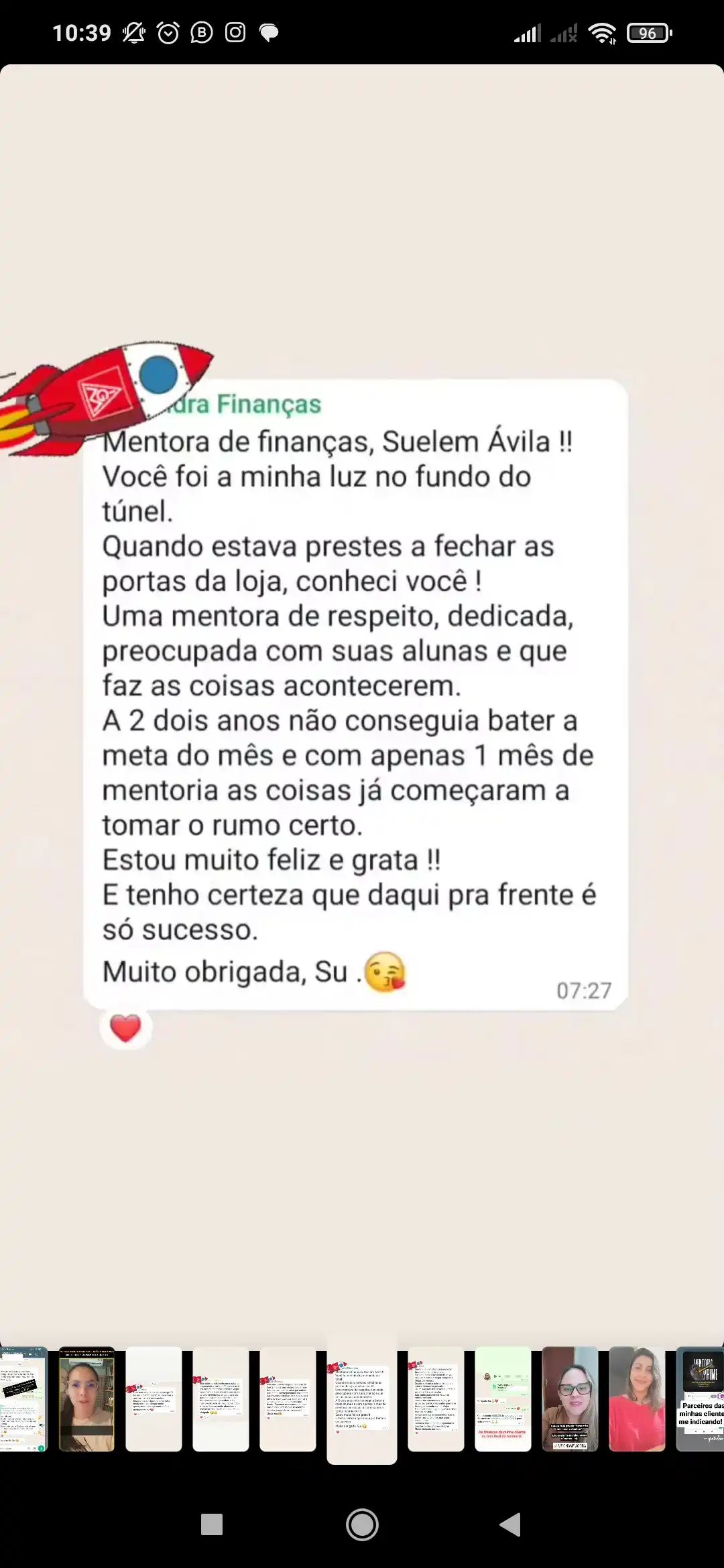Tap the clock showing 10:39
This screenshot has width=724, height=1568.
point(82,32)
